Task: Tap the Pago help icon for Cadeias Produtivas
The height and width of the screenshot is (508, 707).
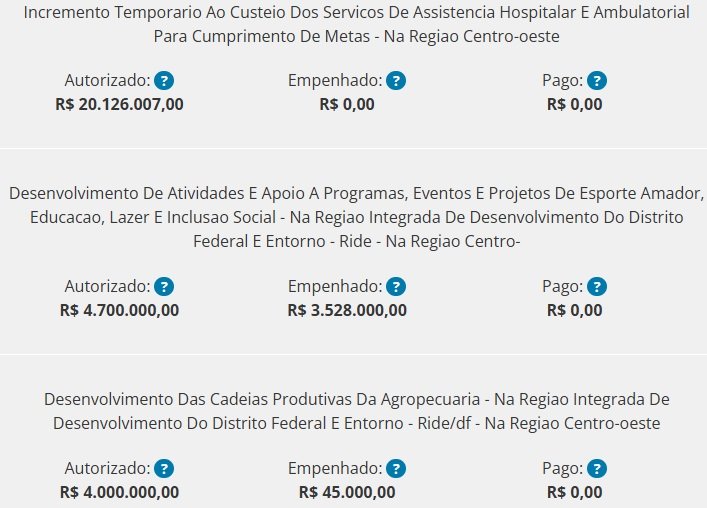Action: coord(597,468)
